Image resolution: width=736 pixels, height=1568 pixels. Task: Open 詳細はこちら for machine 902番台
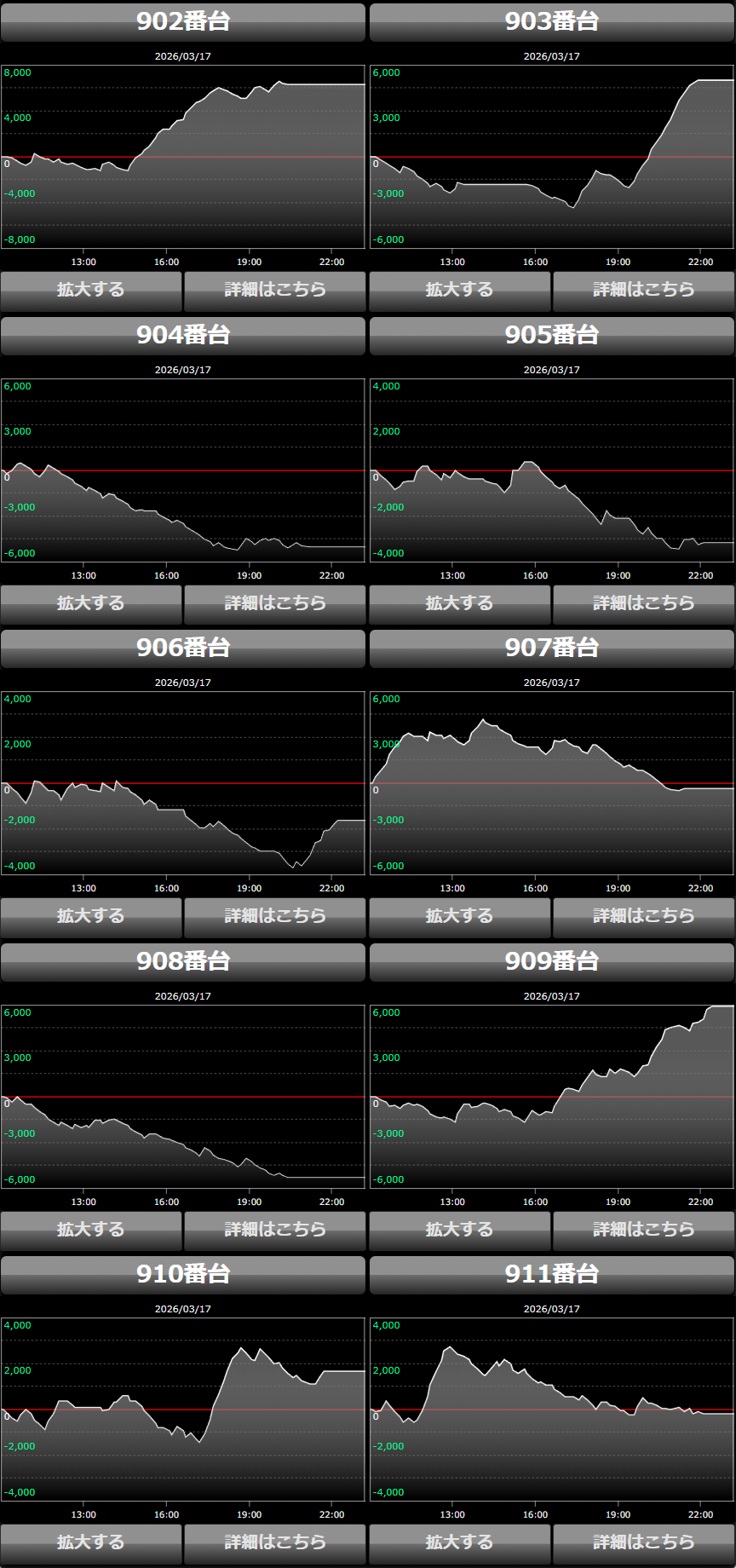(274, 291)
